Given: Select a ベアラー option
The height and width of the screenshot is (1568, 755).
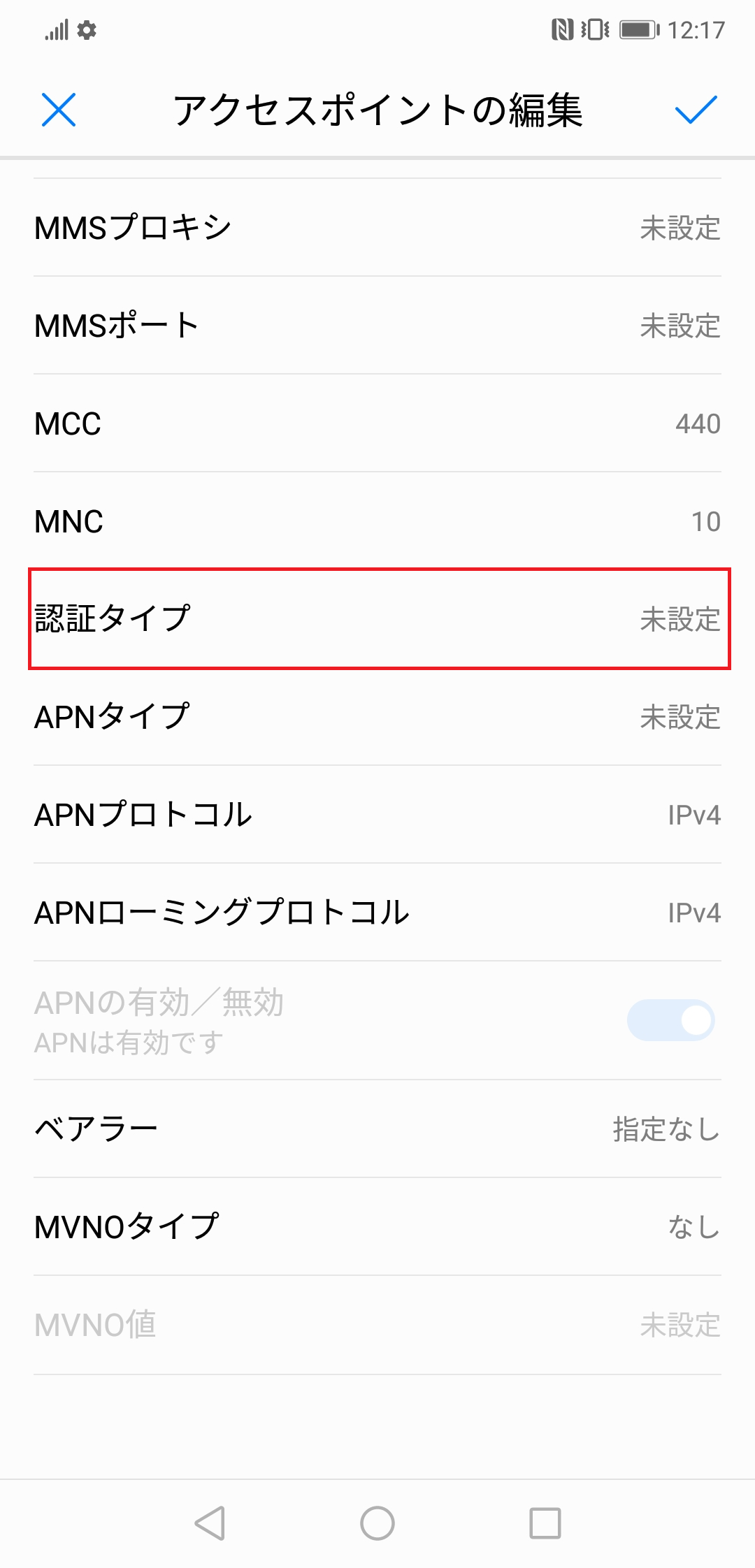Looking at the screenshot, I should tap(377, 1126).
